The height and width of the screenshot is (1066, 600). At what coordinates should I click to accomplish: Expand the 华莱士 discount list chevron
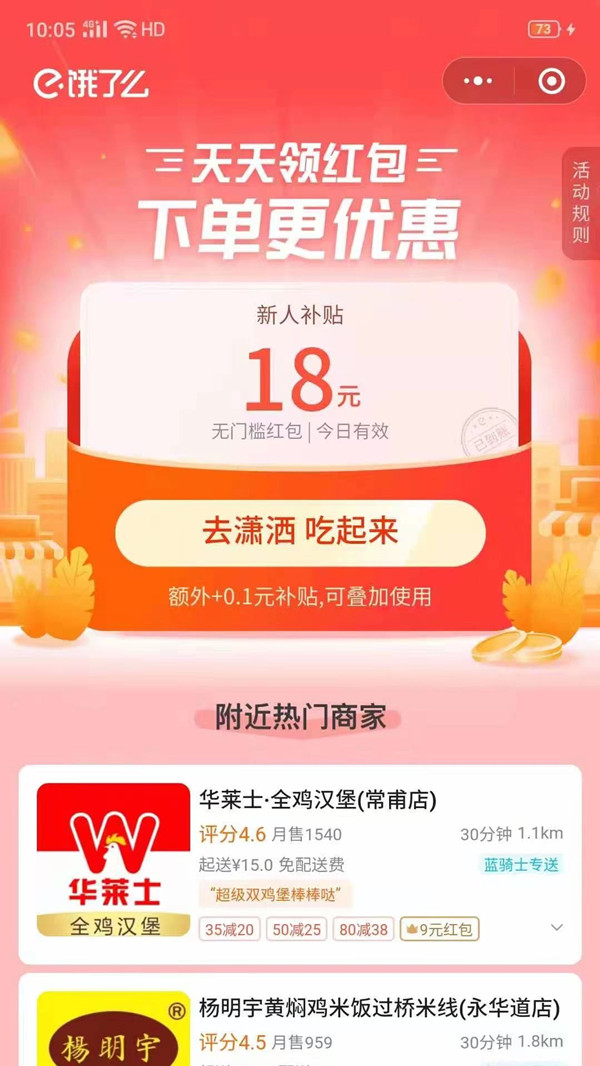coord(557,928)
